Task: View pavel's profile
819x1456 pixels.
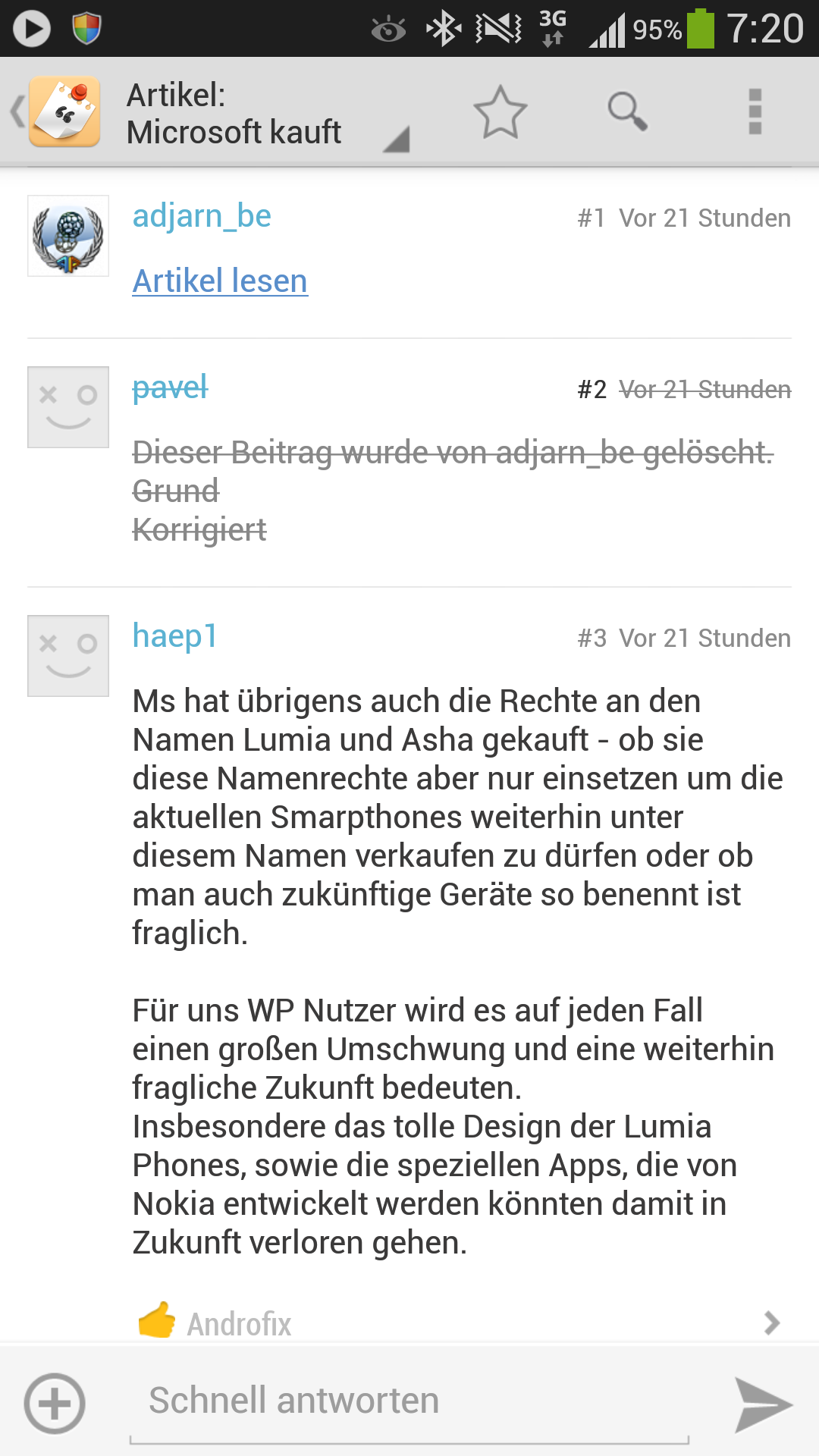Action: (x=170, y=388)
